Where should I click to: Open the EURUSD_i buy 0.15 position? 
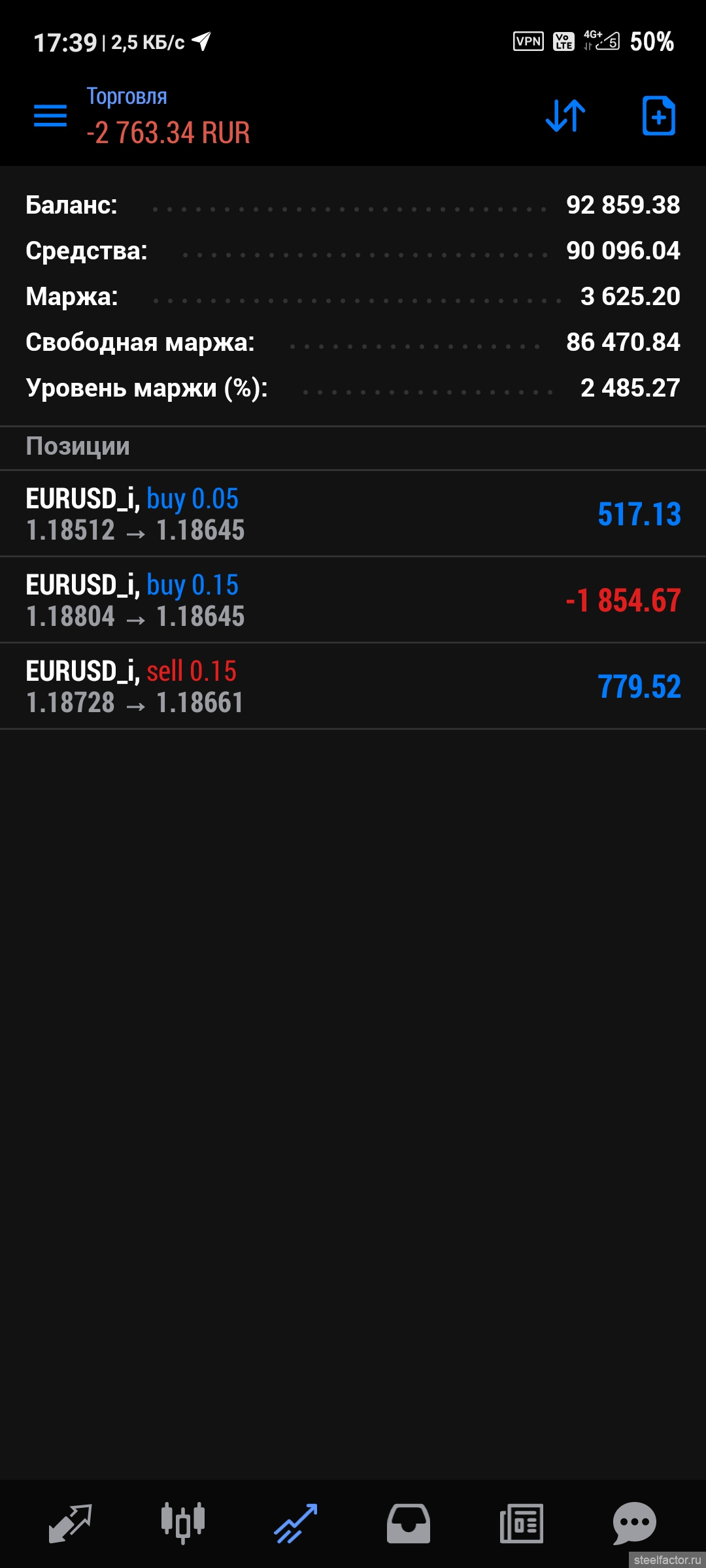click(x=353, y=600)
